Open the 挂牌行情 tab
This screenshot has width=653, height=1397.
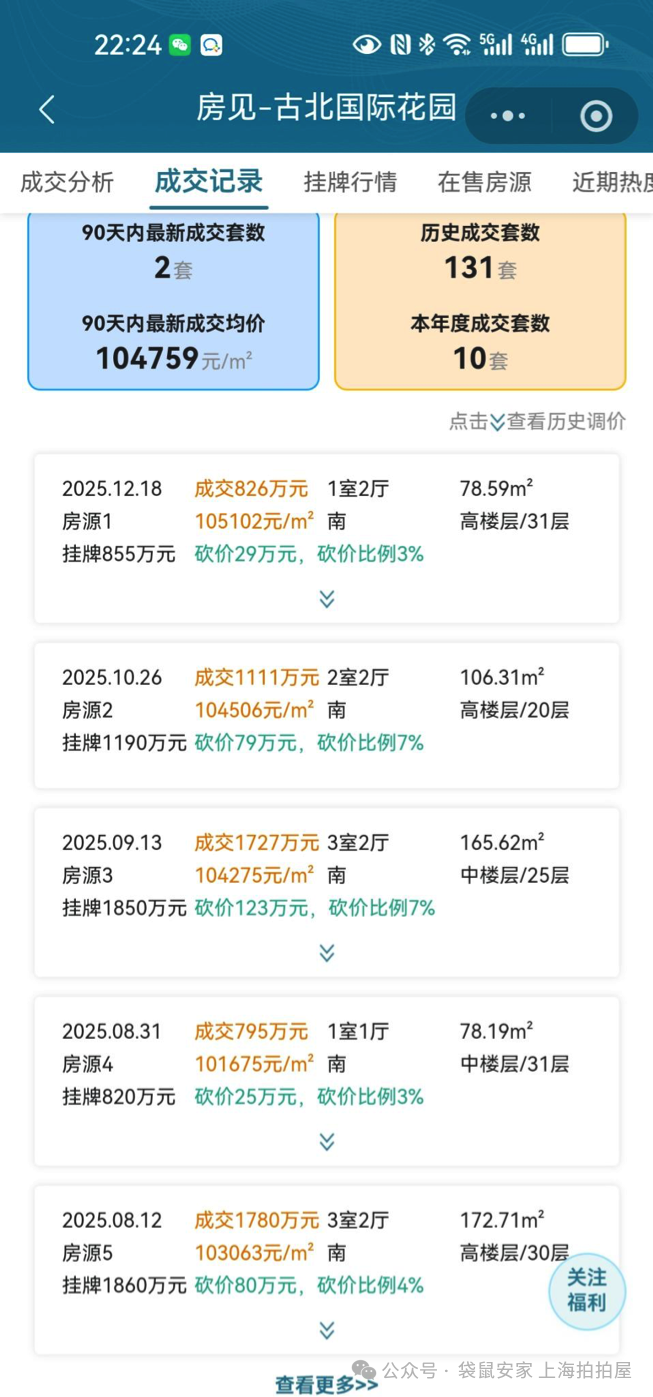click(350, 183)
